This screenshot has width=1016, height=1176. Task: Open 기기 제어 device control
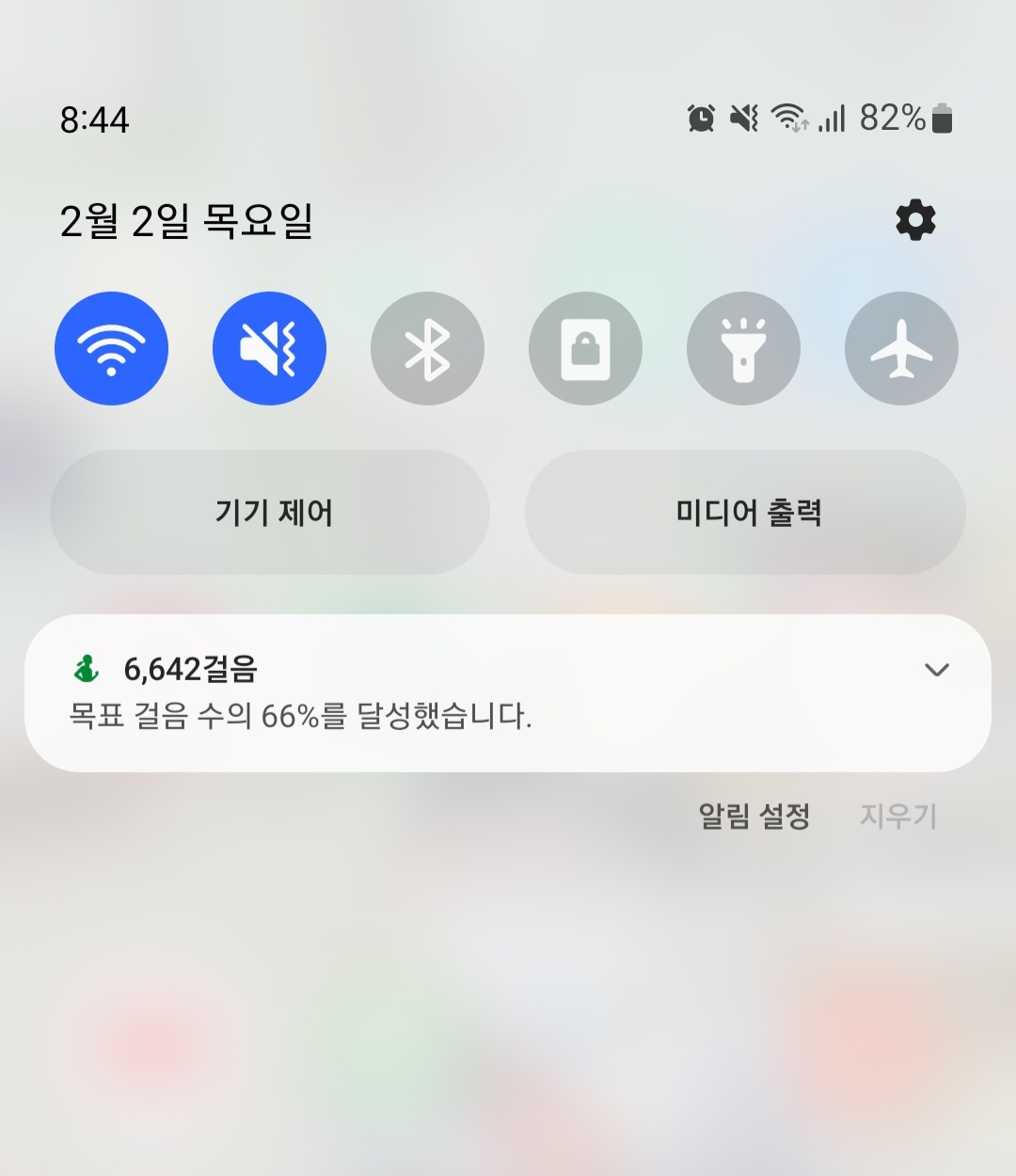tap(270, 513)
